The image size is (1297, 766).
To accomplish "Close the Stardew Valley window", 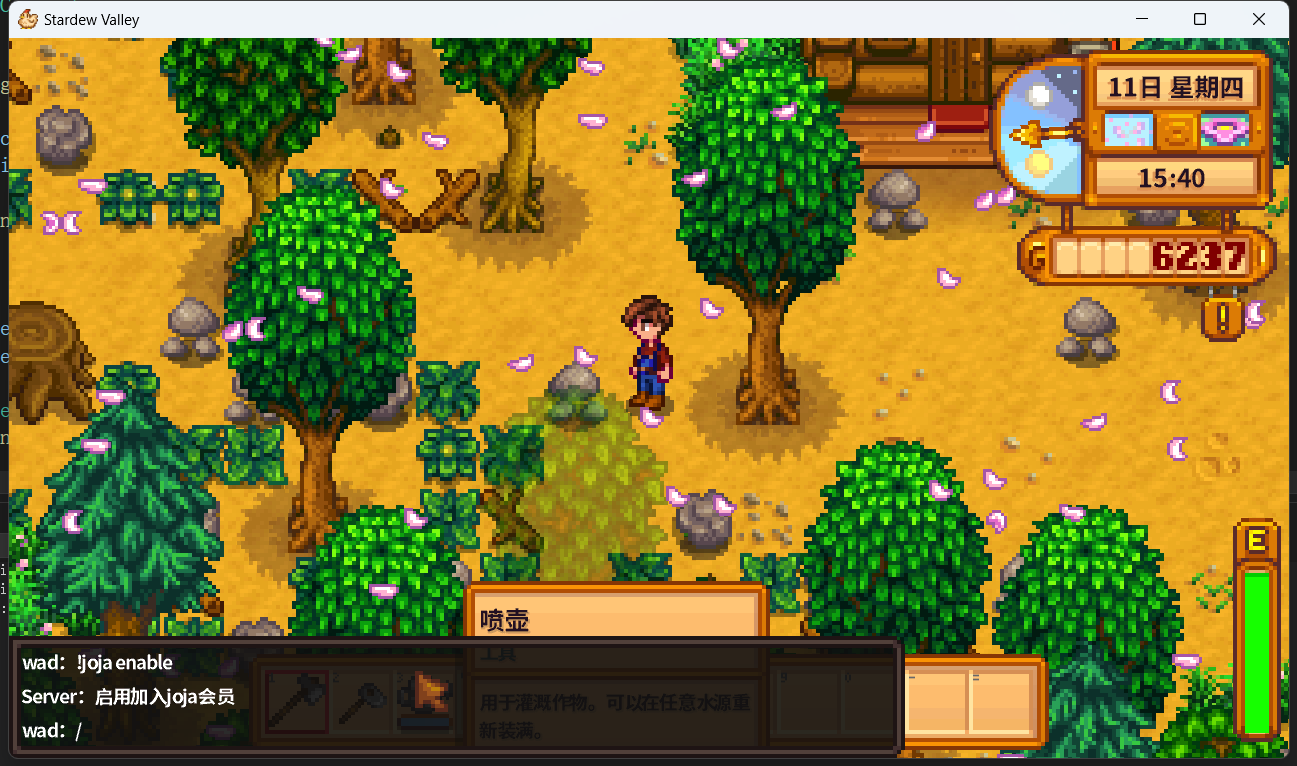I will click(x=1259, y=19).
